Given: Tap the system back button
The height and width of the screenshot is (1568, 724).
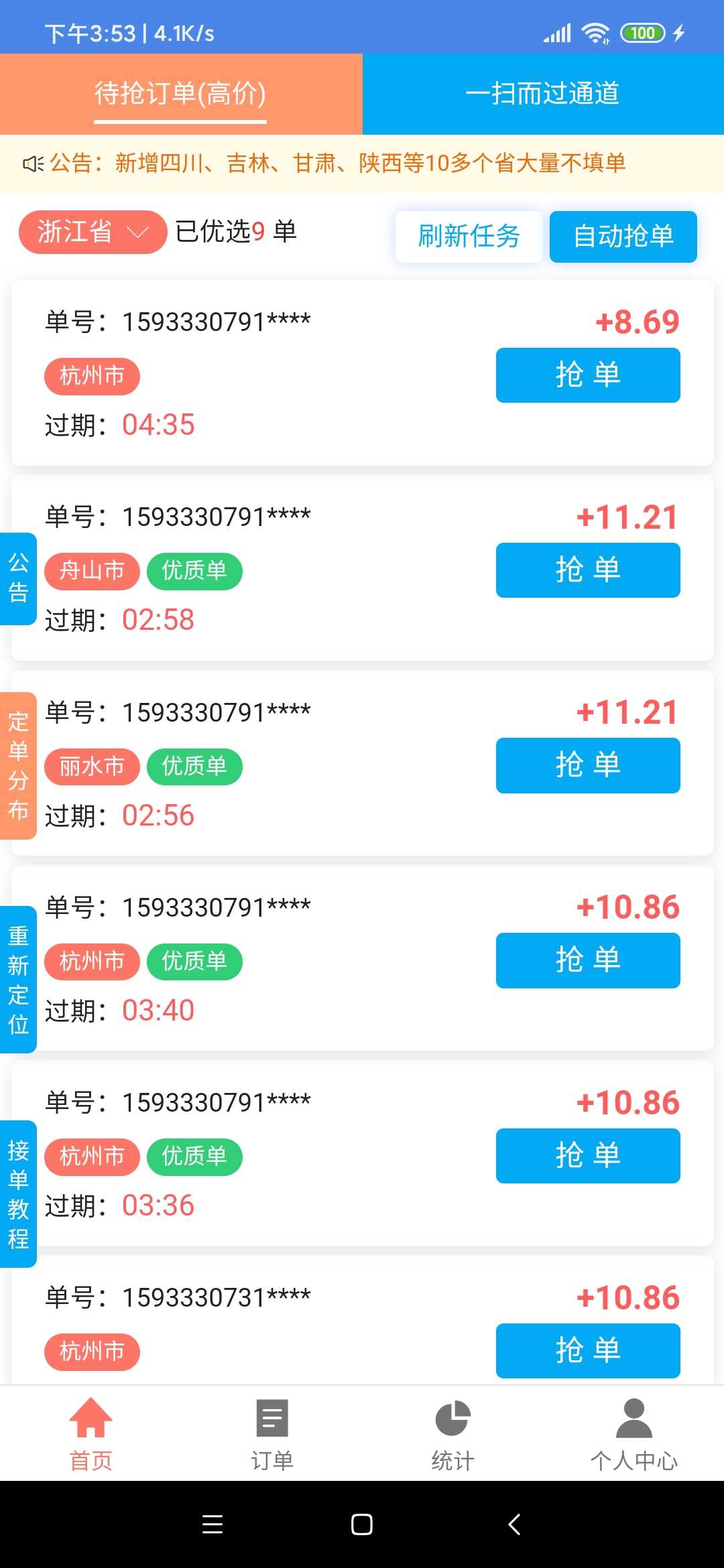Looking at the screenshot, I should (514, 1524).
